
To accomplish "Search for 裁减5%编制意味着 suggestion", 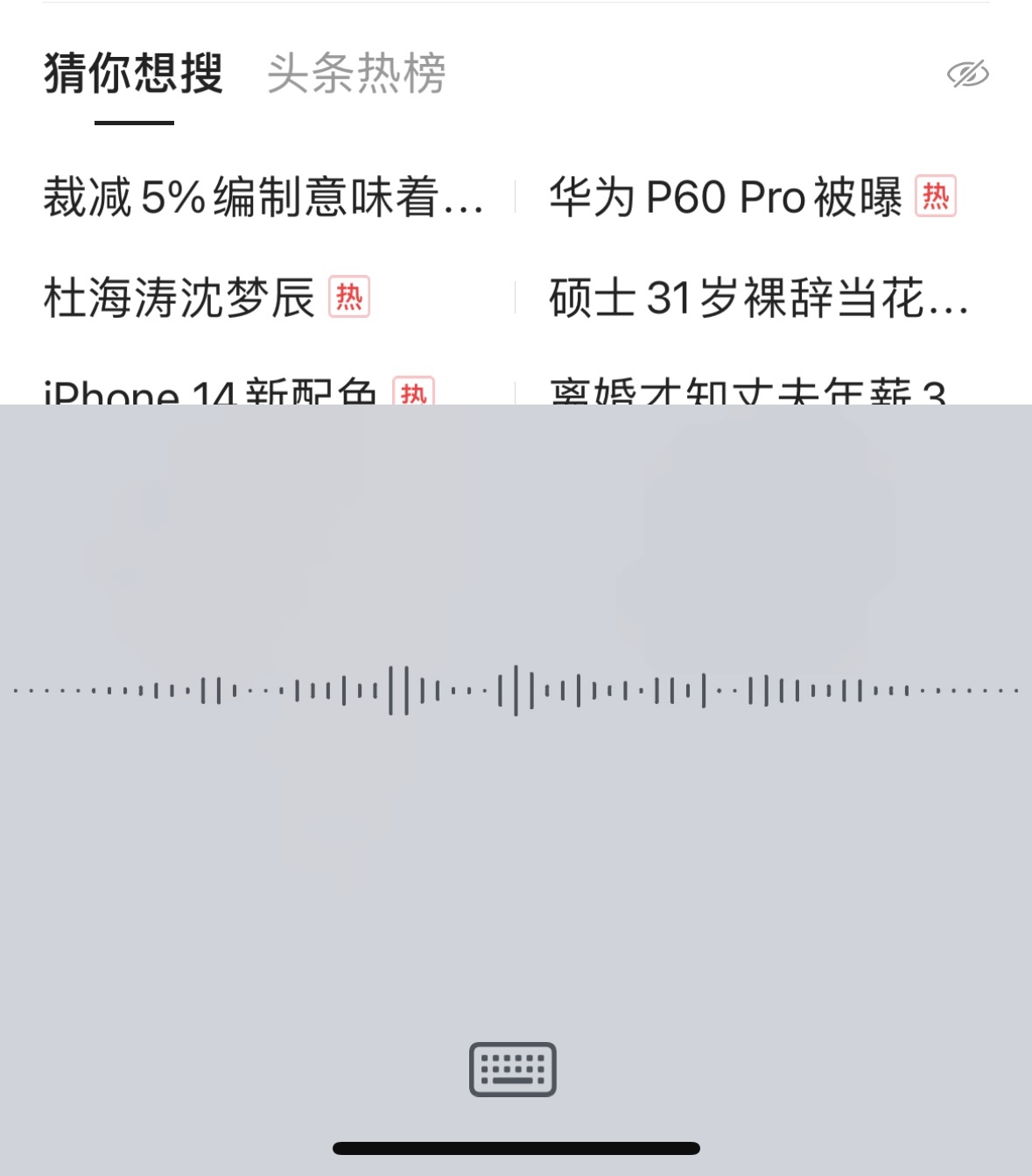I will coord(263,197).
